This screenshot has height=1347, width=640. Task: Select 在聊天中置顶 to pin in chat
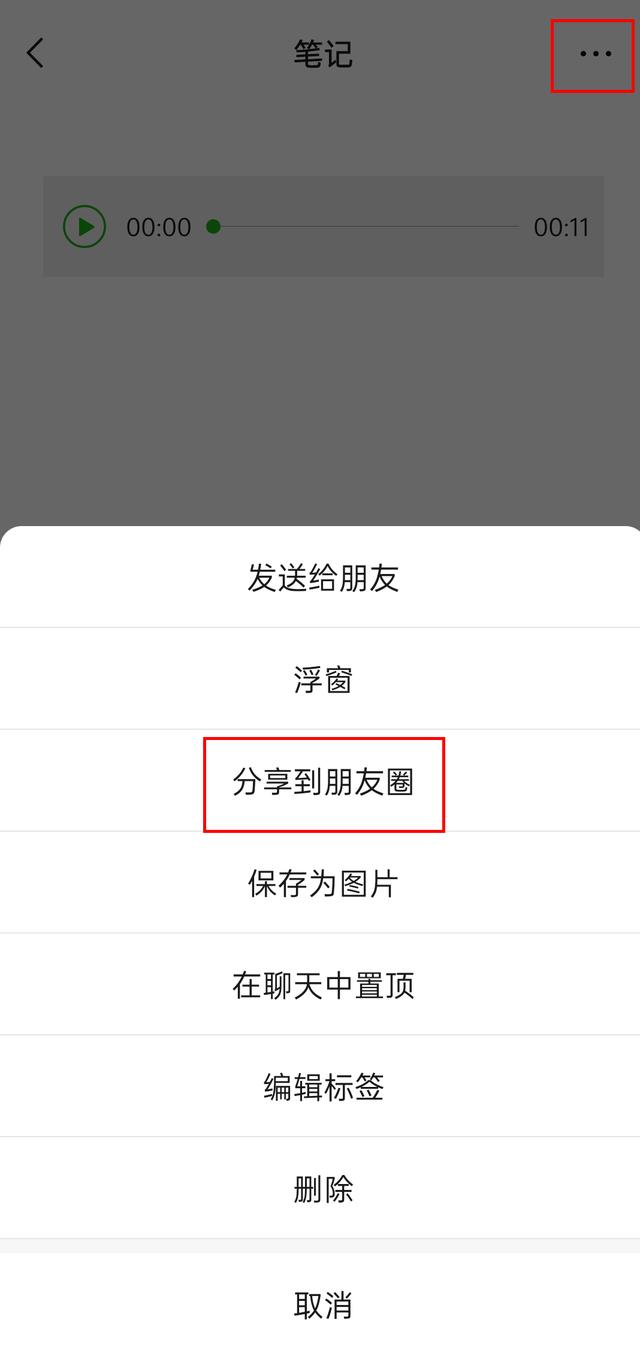(322, 986)
